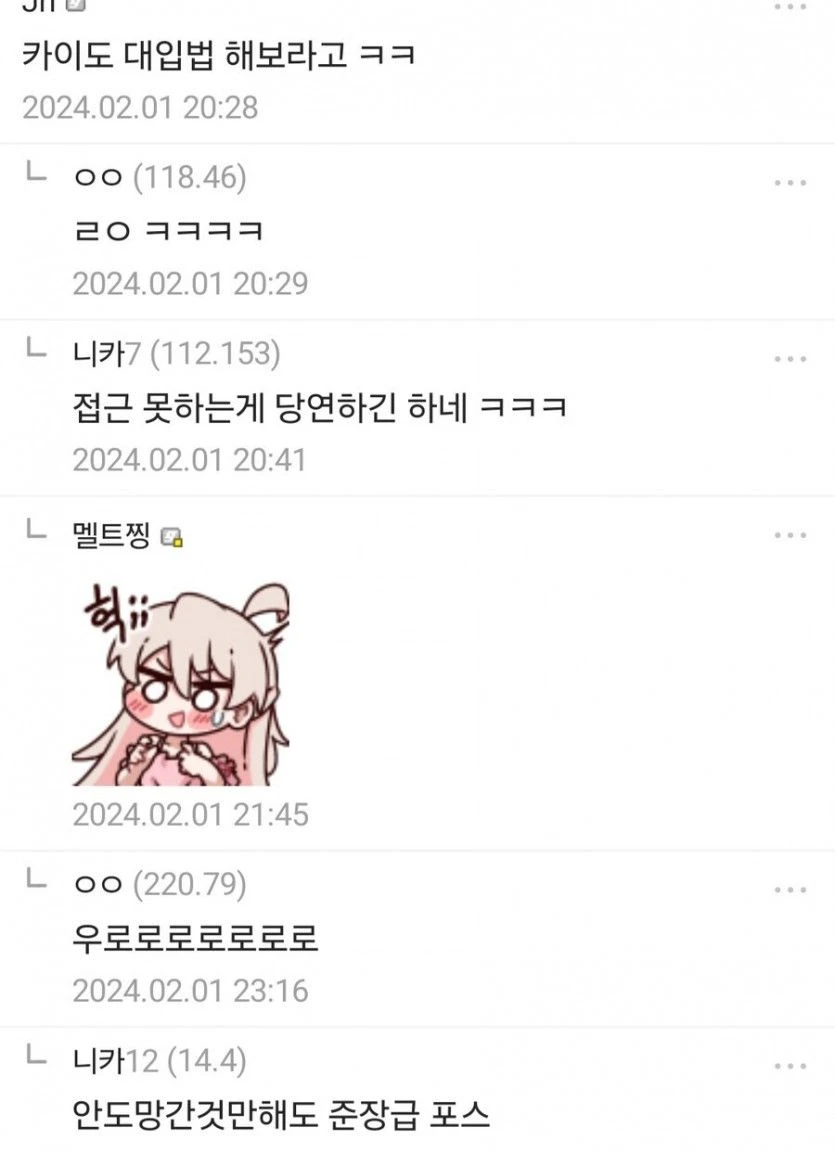The height and width of the screenshot is (1153, 835).
Task: Open options for 멜트찡 sticker comment
Action: (790, 535)
